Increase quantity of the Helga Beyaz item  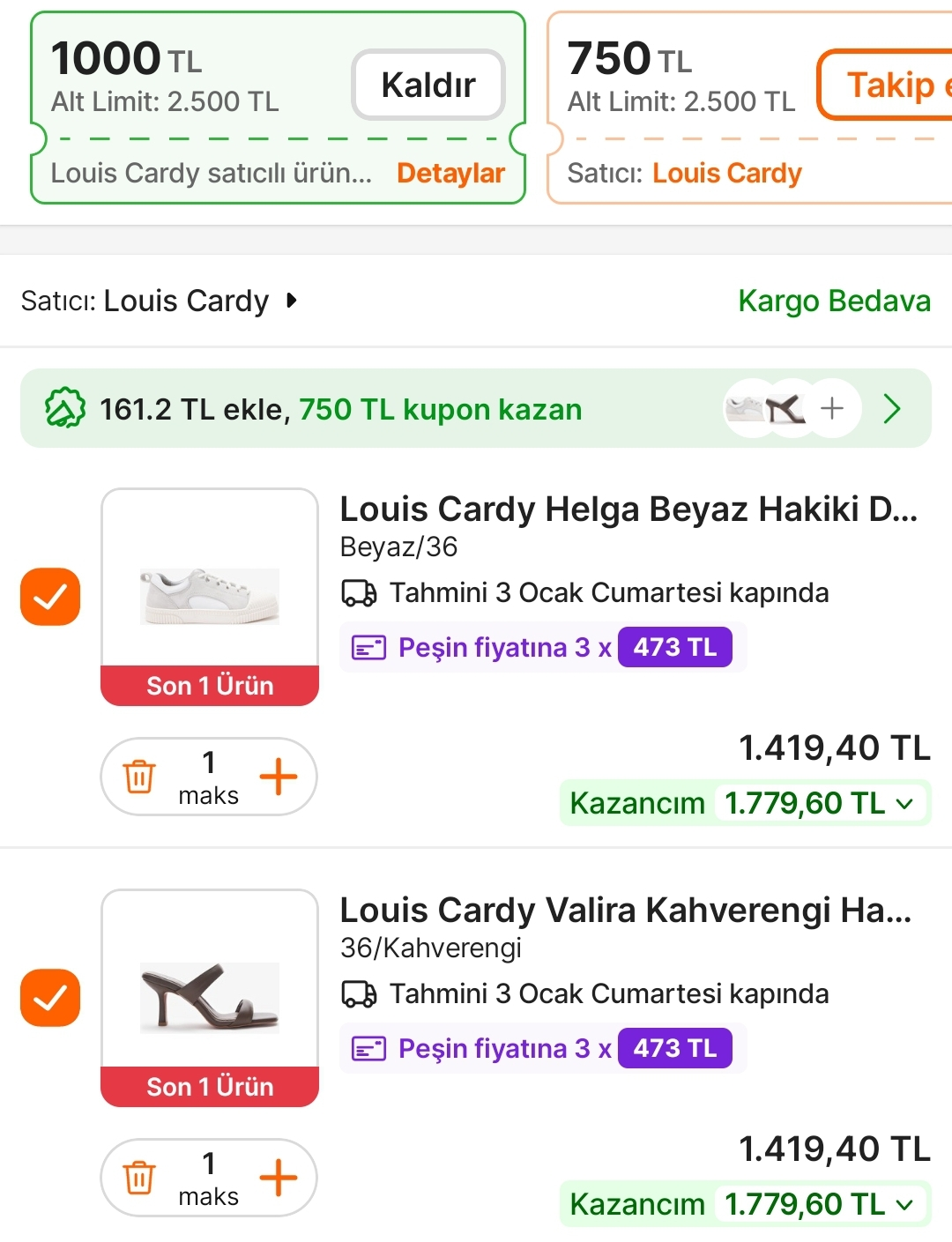[x=279, y=777]
